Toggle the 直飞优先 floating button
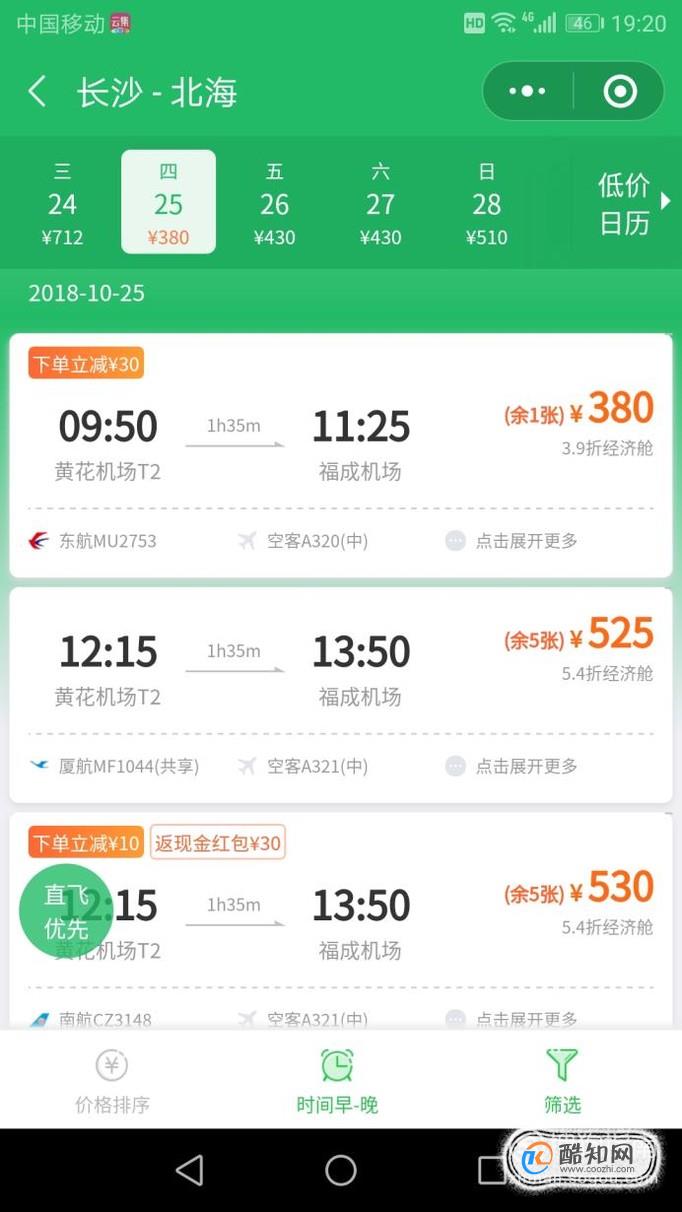 point(66,910)
